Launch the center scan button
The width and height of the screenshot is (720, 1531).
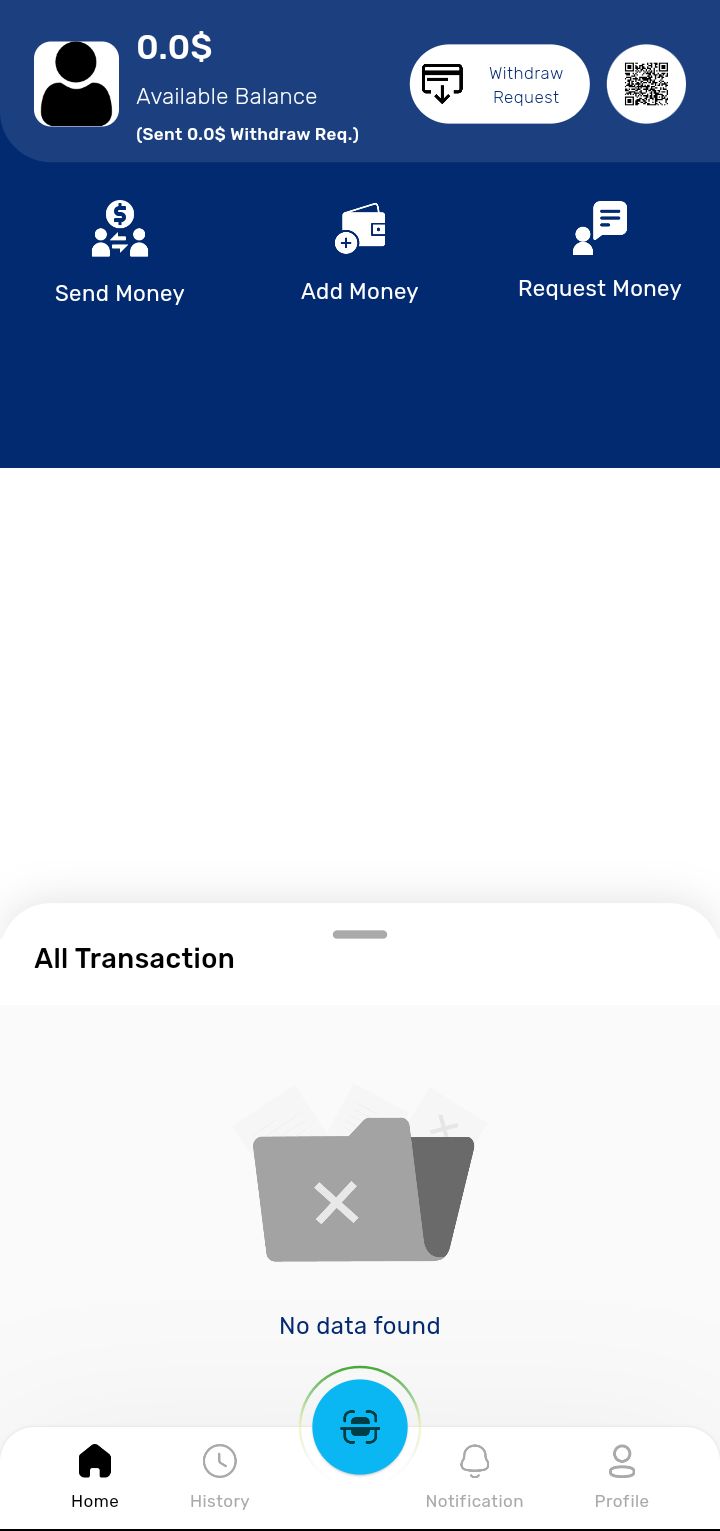coord(360,1427)
